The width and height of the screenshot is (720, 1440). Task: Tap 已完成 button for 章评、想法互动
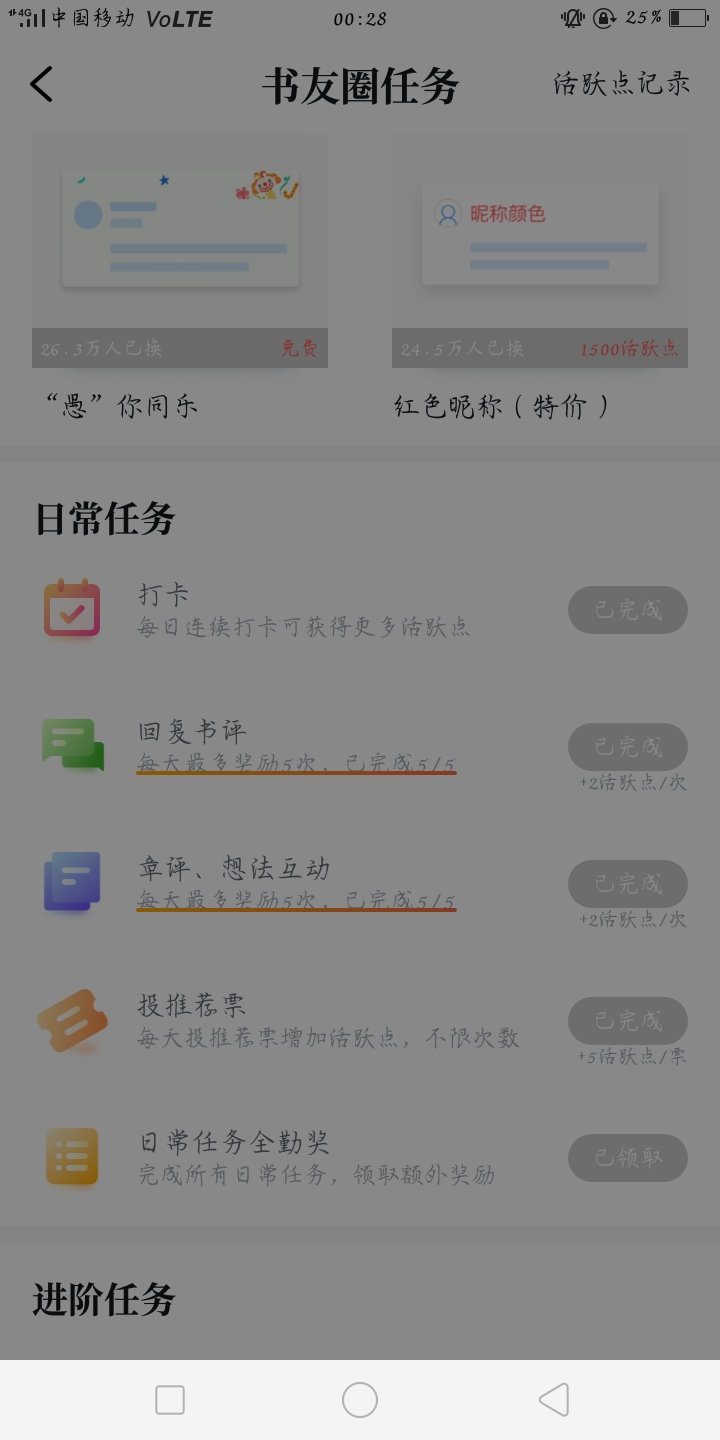coord(627,884)
